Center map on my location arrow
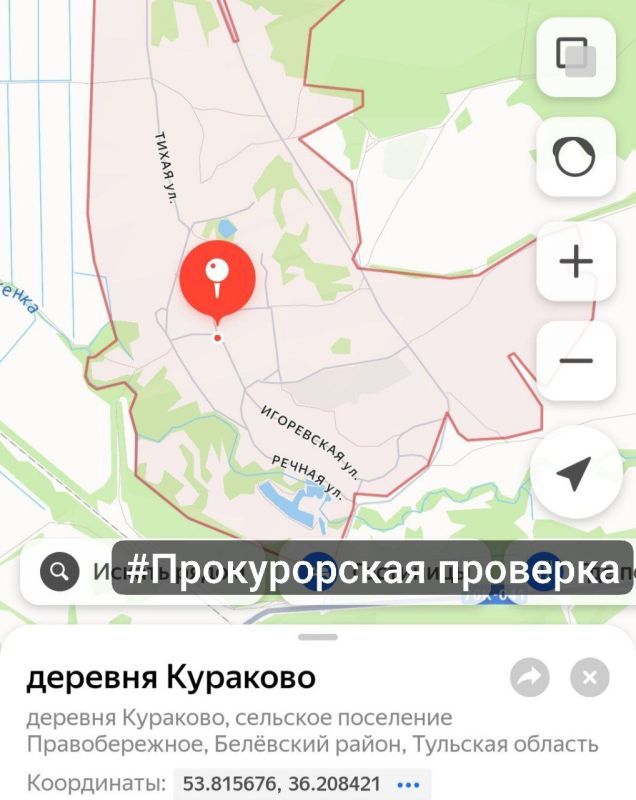The width and height of the screenshot is (636, 800). click(575, 473)
